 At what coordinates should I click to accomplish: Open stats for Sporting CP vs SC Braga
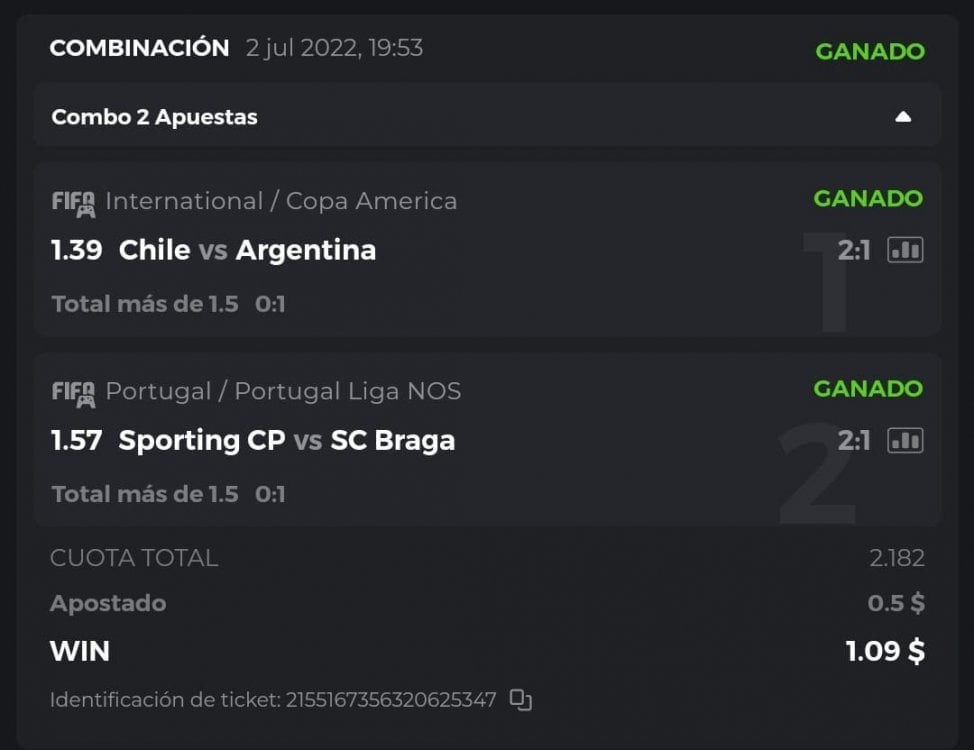(905, 440)
